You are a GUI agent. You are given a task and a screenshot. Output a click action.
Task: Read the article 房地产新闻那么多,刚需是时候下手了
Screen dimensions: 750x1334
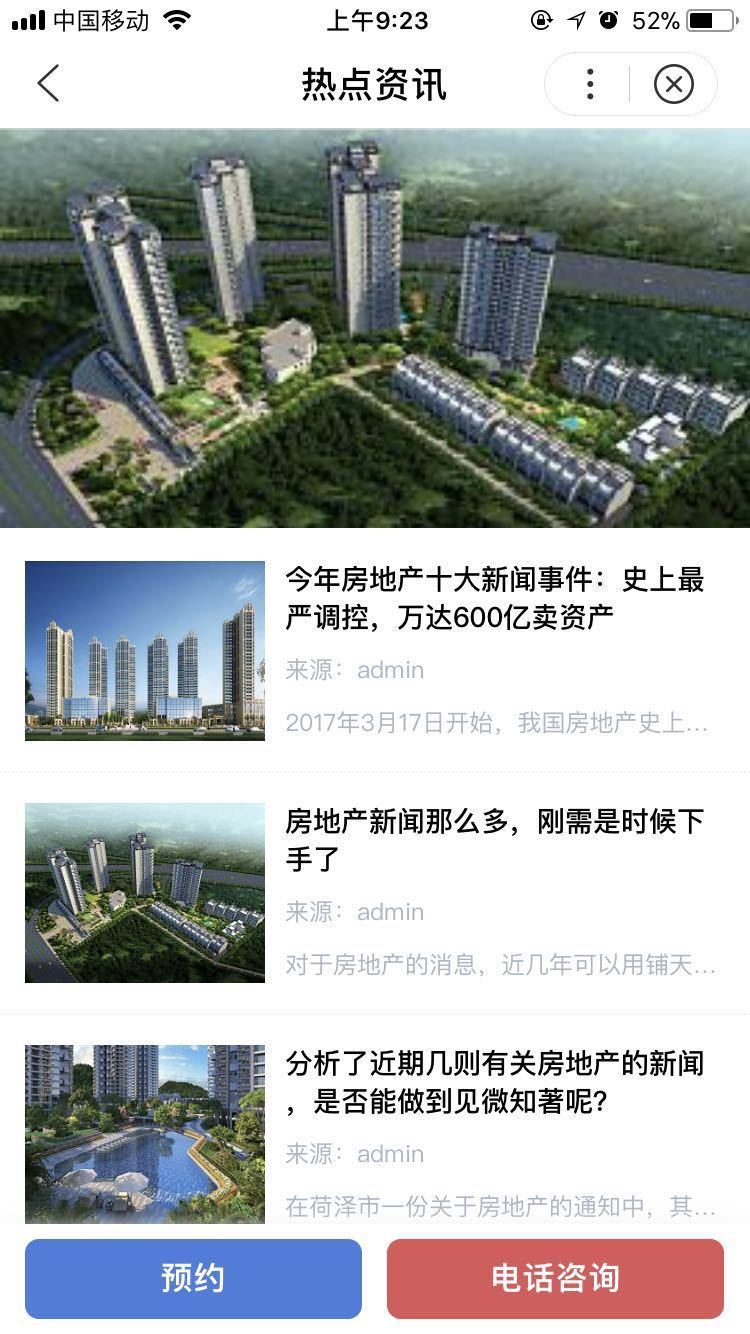coord(494,840)
